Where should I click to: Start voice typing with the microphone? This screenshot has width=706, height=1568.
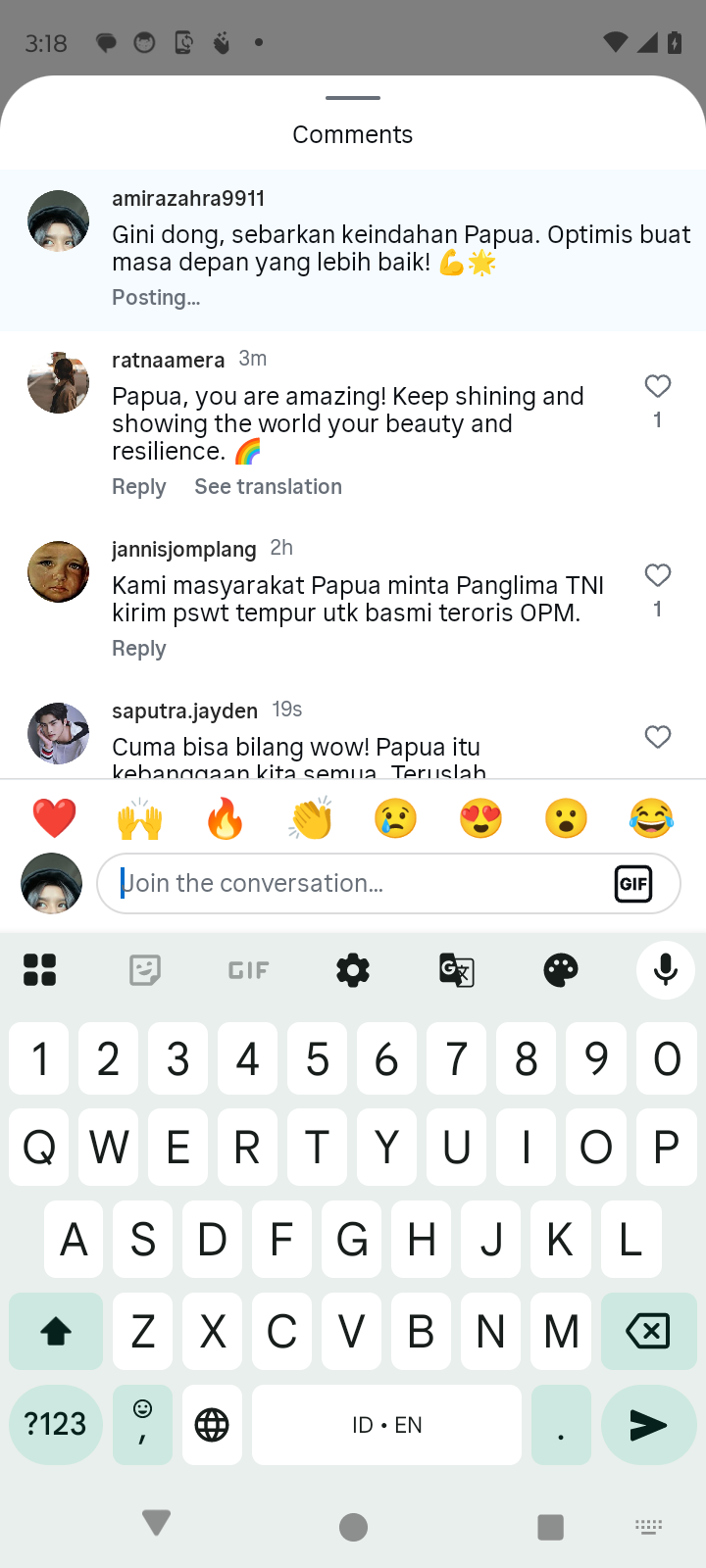pos(665,970)
